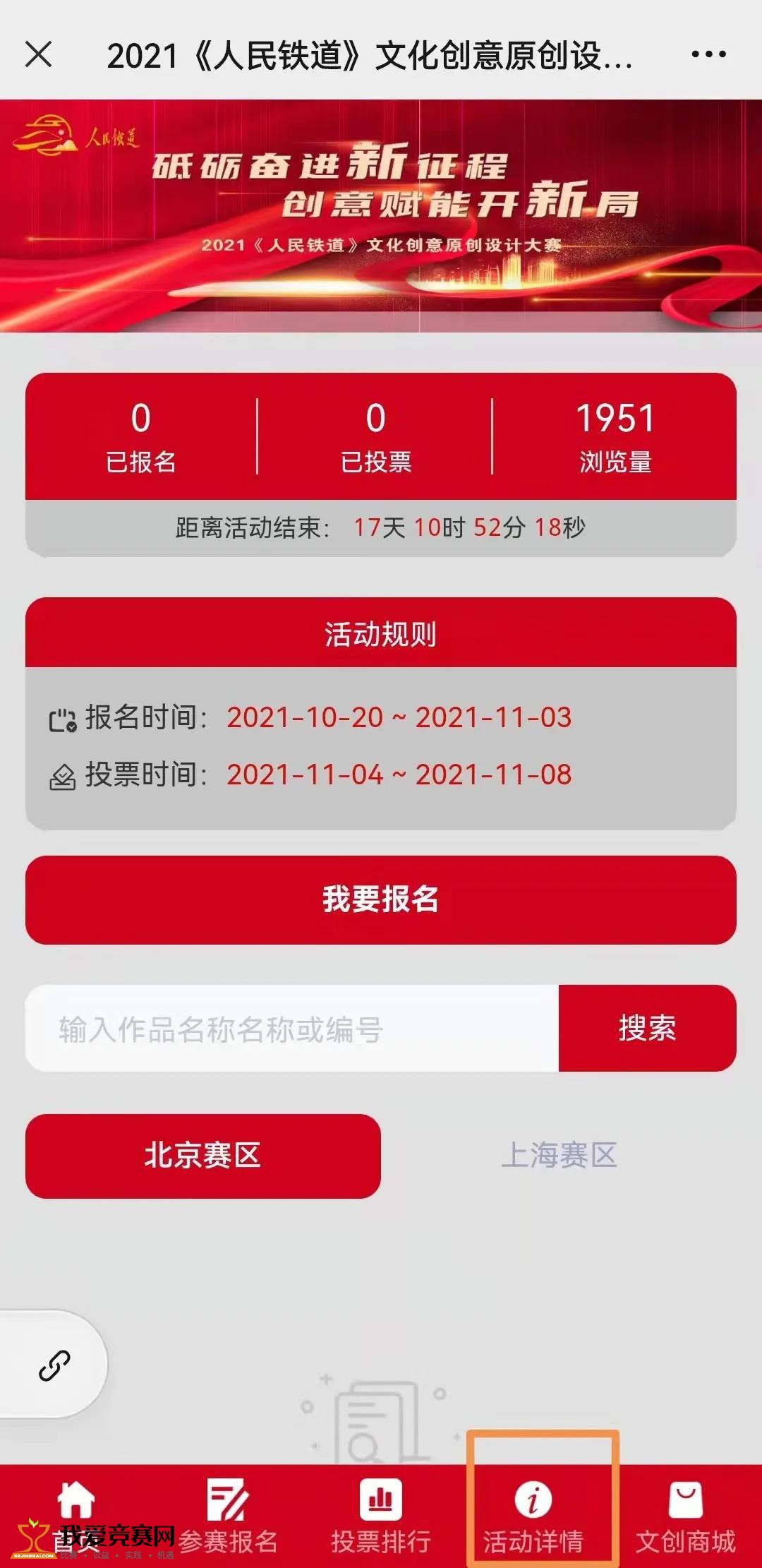
Task: Go to the home tab
Action: [x=76, y=1516]
